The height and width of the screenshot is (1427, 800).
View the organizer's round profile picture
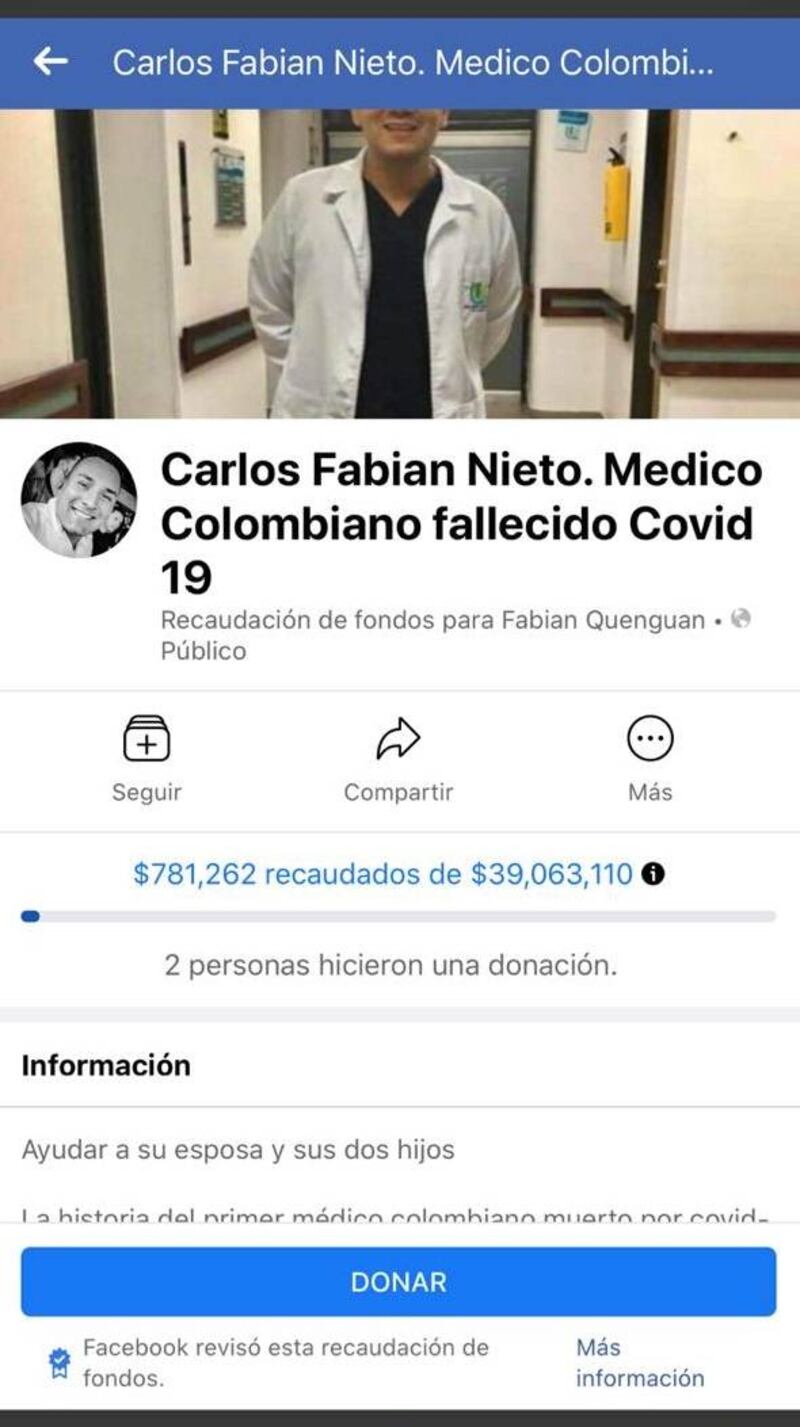(79, 500)
